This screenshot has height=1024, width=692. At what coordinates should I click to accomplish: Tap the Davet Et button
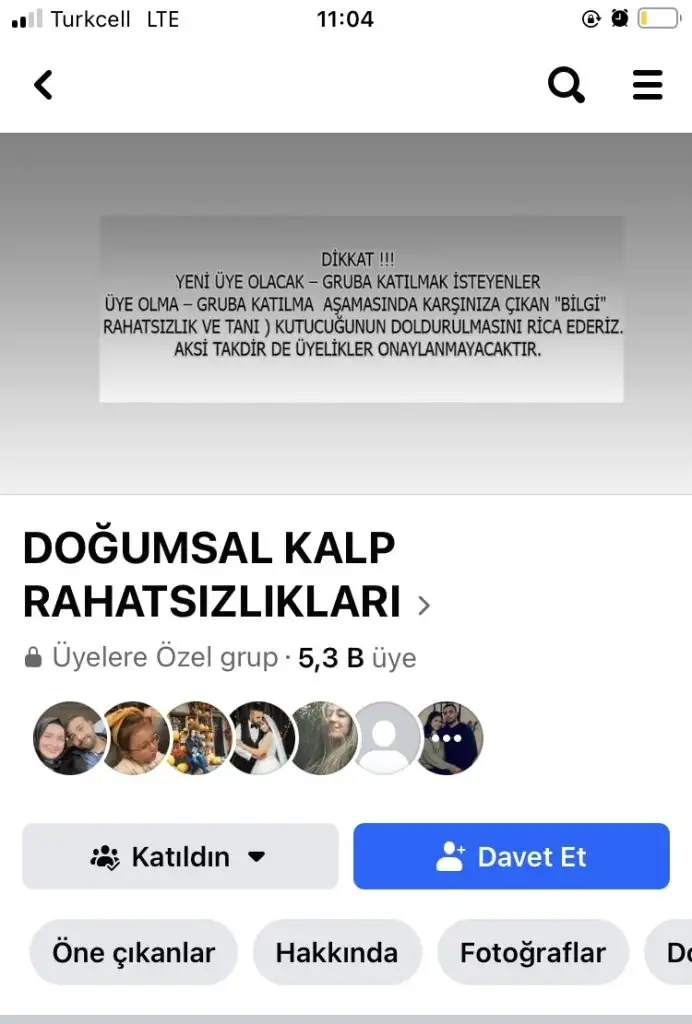(511, 857)
